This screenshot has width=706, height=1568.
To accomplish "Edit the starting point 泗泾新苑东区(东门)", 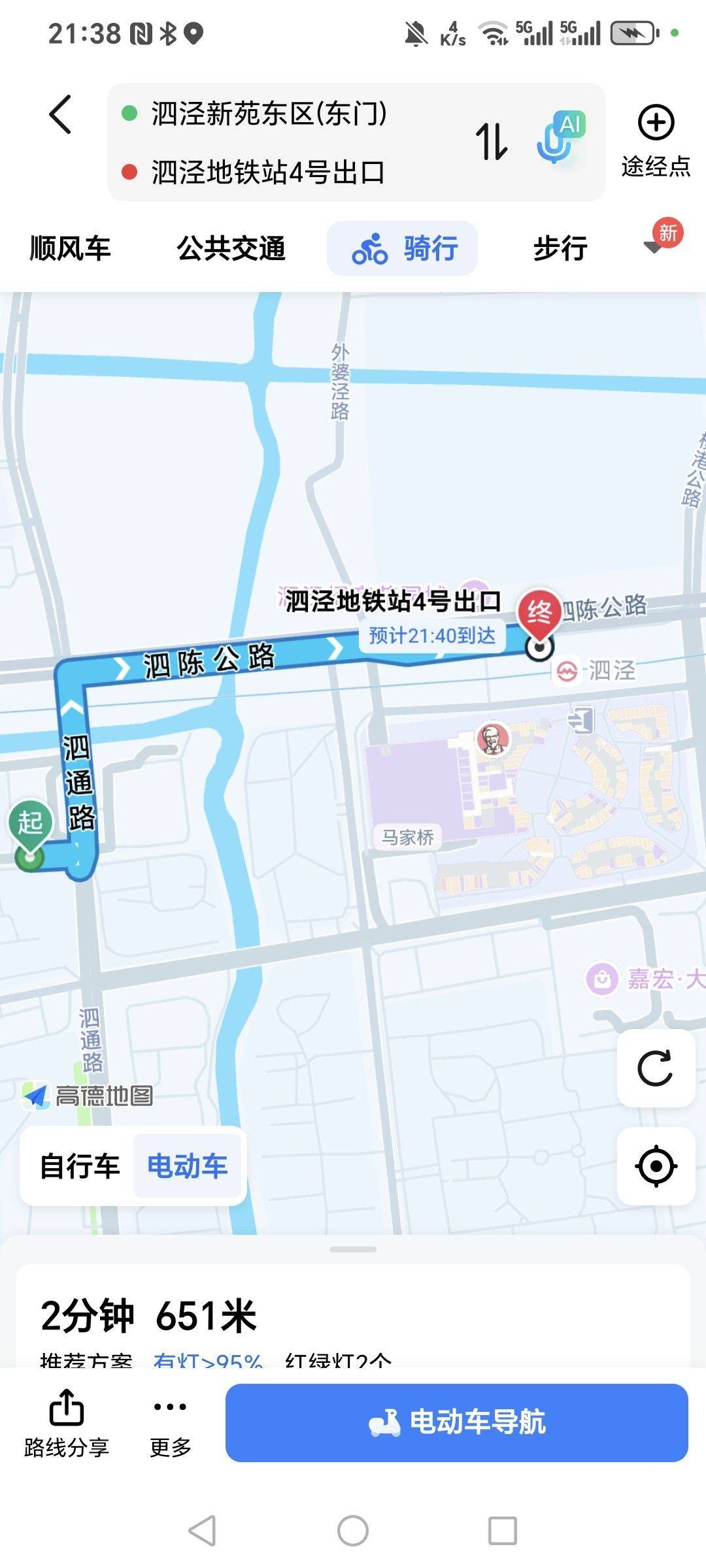I will coord(269,114).
